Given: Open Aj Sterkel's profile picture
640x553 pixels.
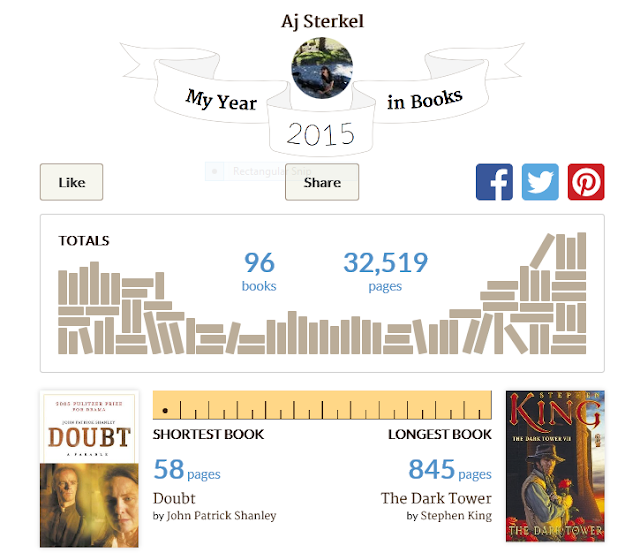Looking at the screenshot, I should click(x=322, y=68).
